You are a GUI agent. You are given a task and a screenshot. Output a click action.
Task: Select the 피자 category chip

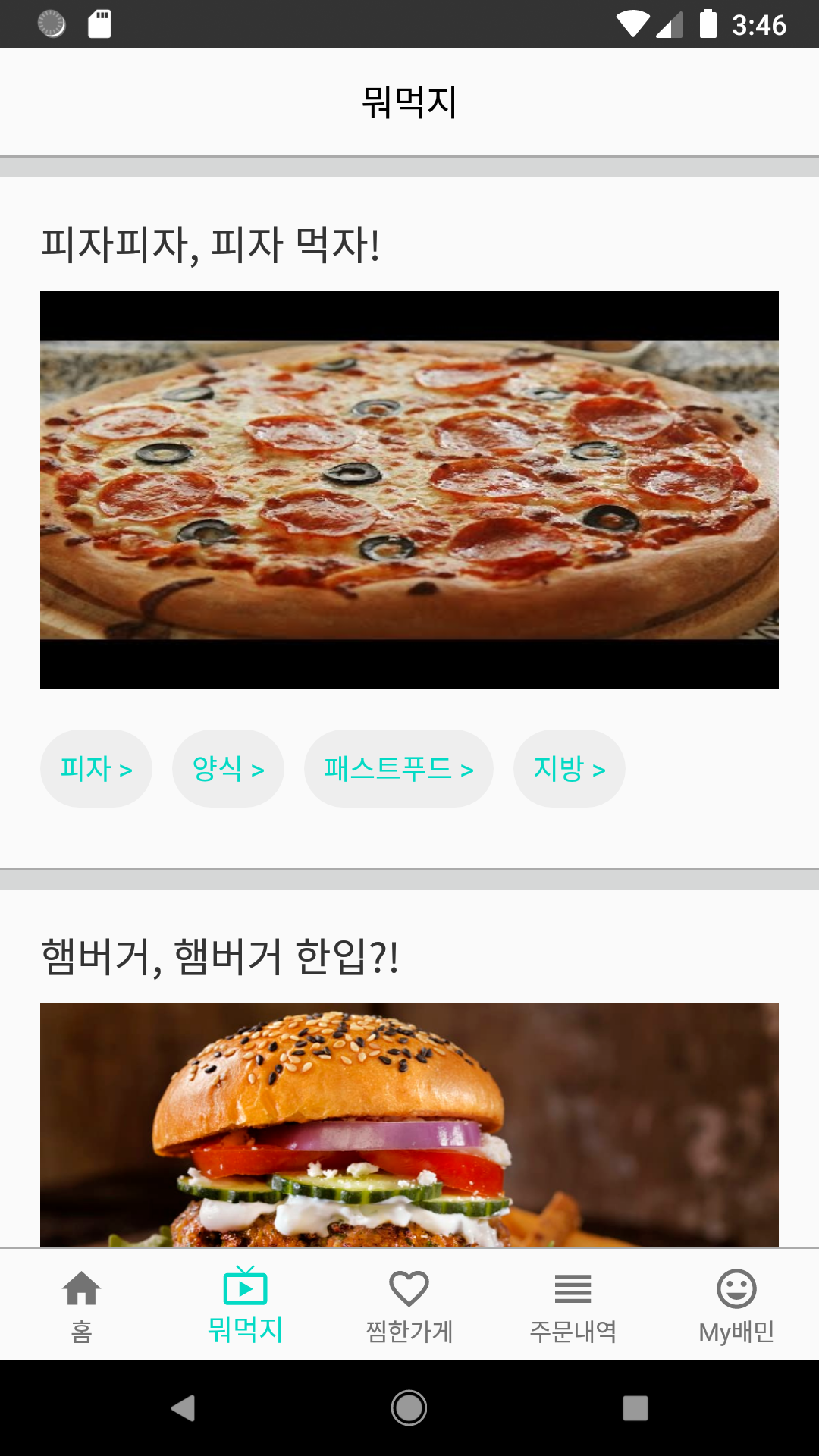(x=96, y=769)
